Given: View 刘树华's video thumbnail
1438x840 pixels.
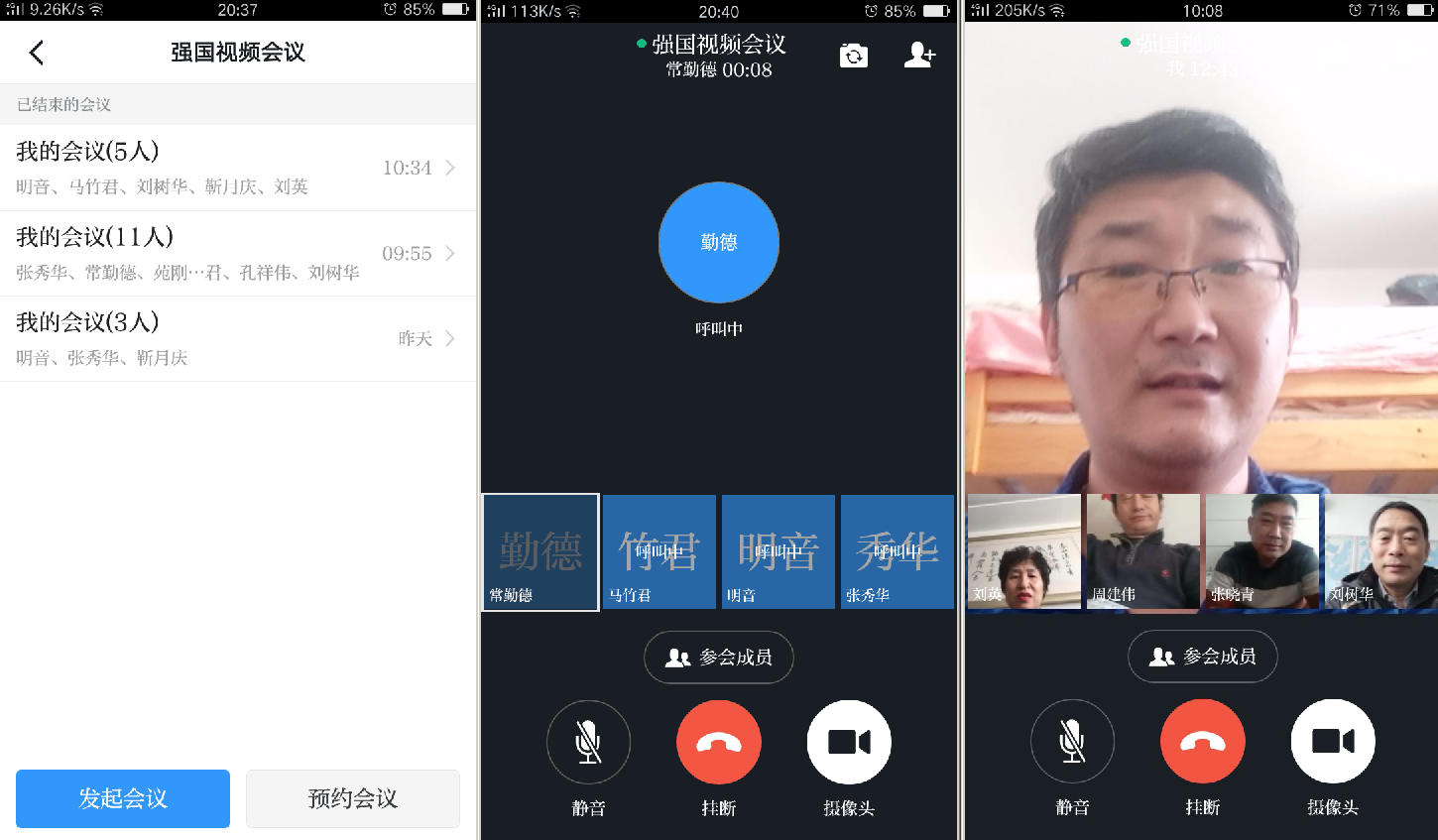Looking at the screenshot, I should (x=1380, y=551).
